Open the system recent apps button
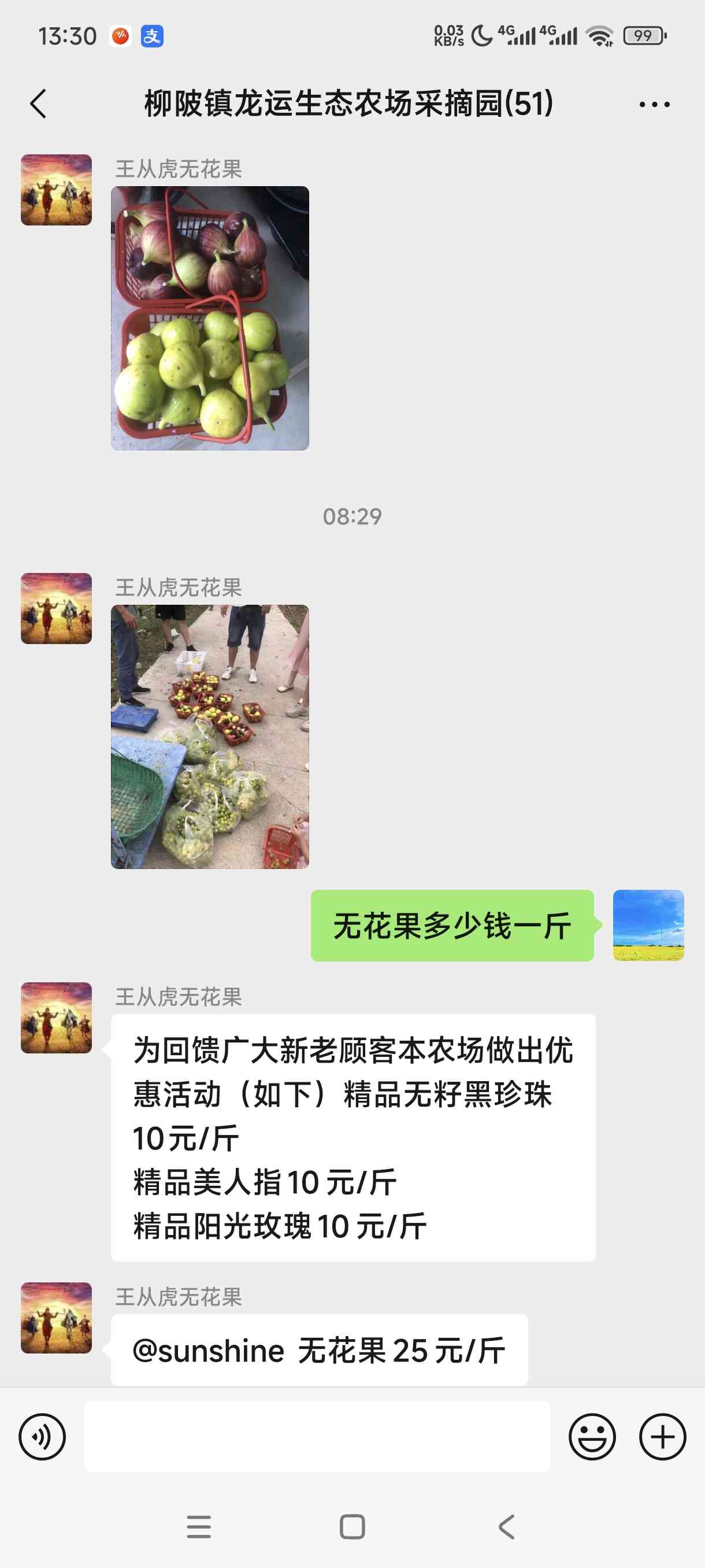The width and height of the screenshot is (705, 1568). [199, 1526]
